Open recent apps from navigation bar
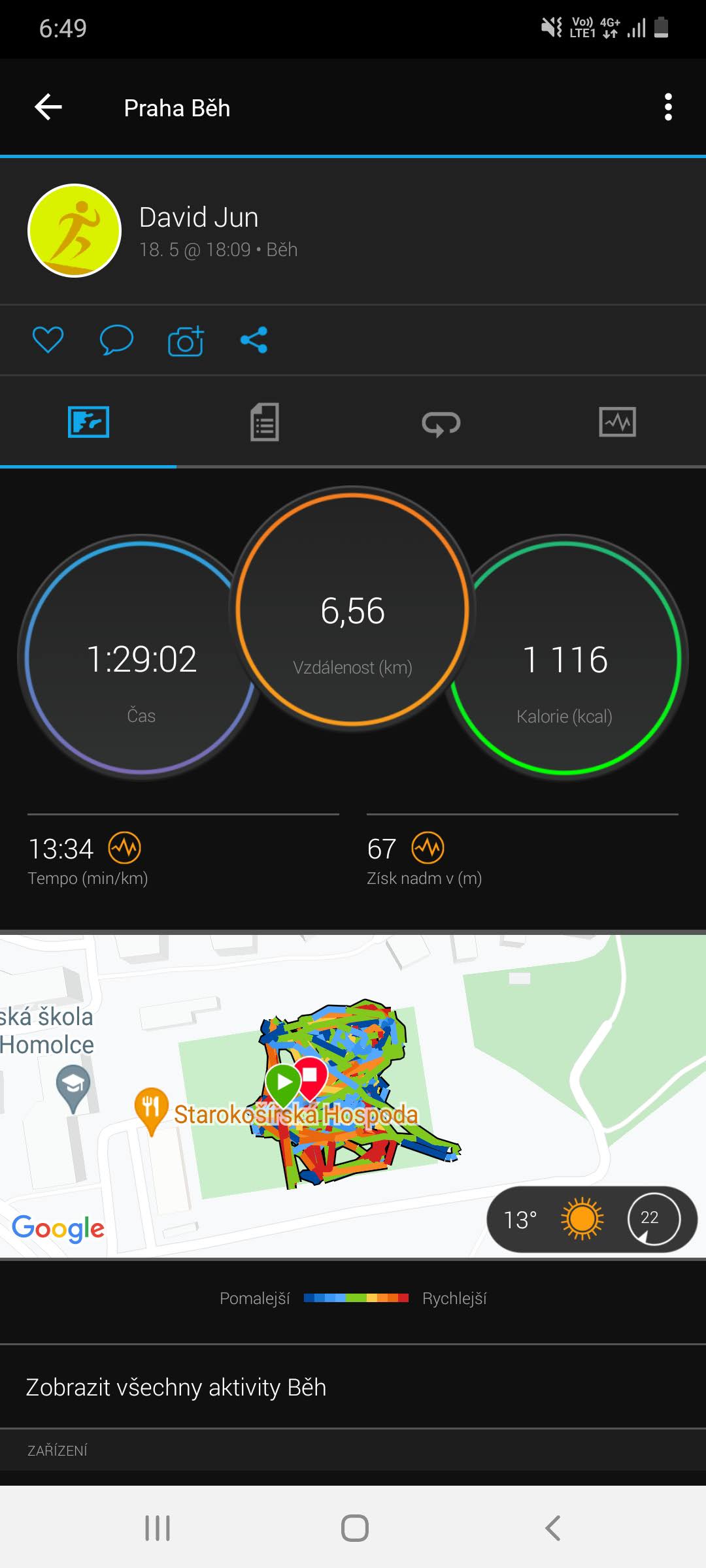Screen dimensions: 706x1568 (x=158, y=1528)
